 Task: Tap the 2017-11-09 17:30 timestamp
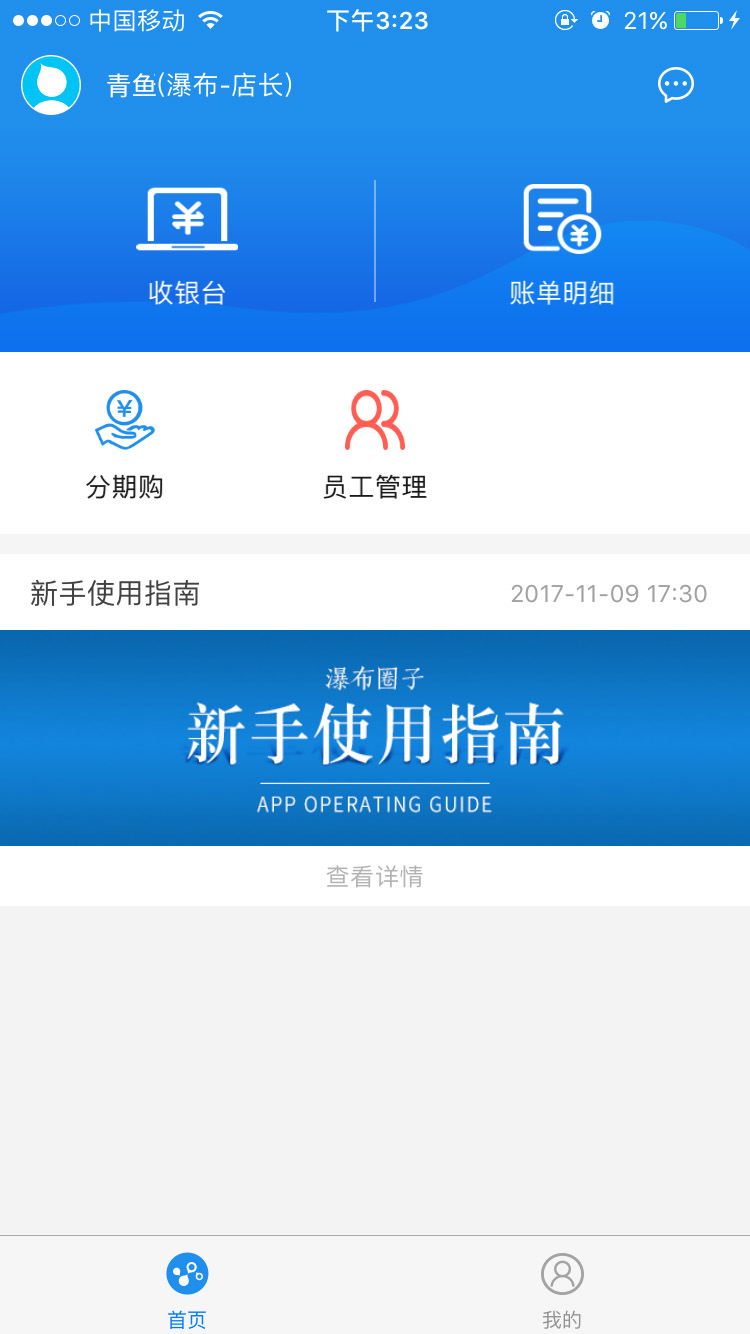point(608,592)
